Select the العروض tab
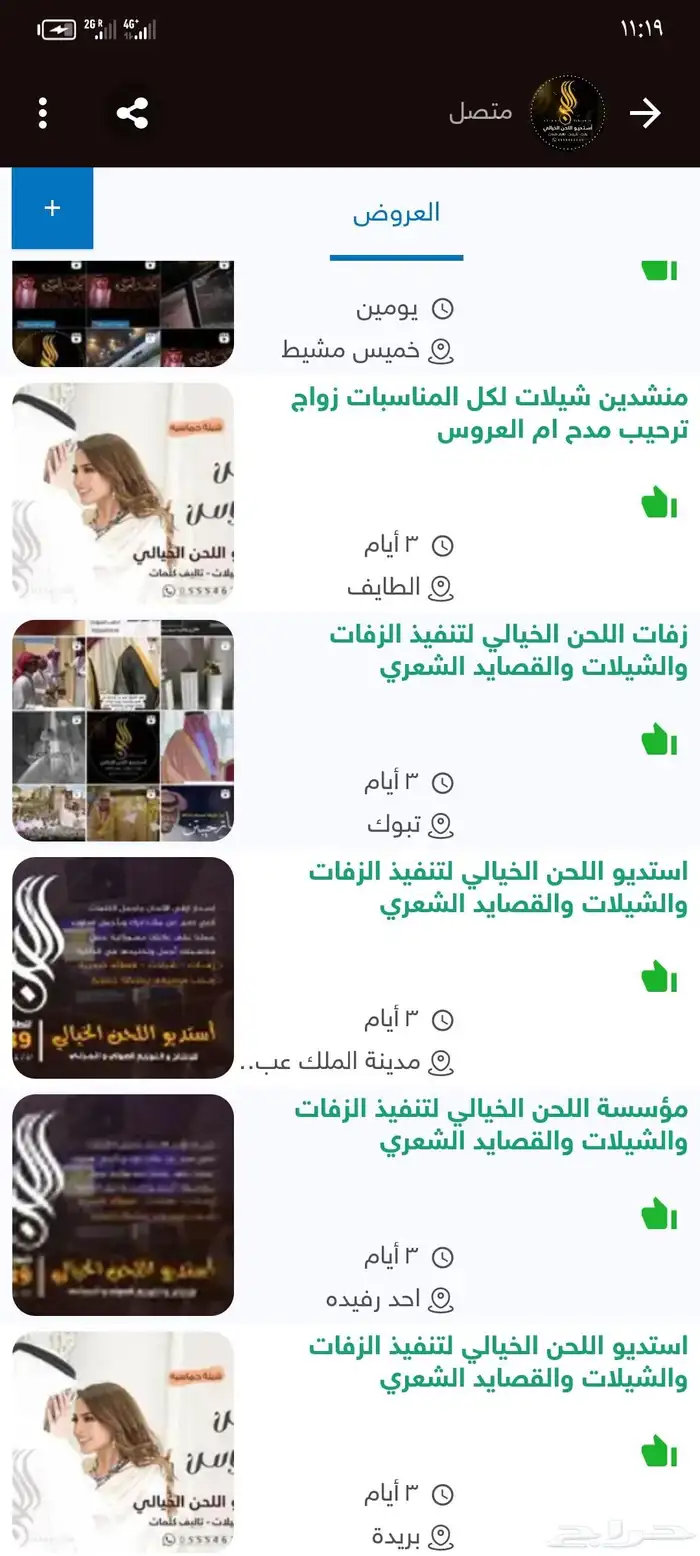Screen dimensions: 700x1556 (397, 213)
